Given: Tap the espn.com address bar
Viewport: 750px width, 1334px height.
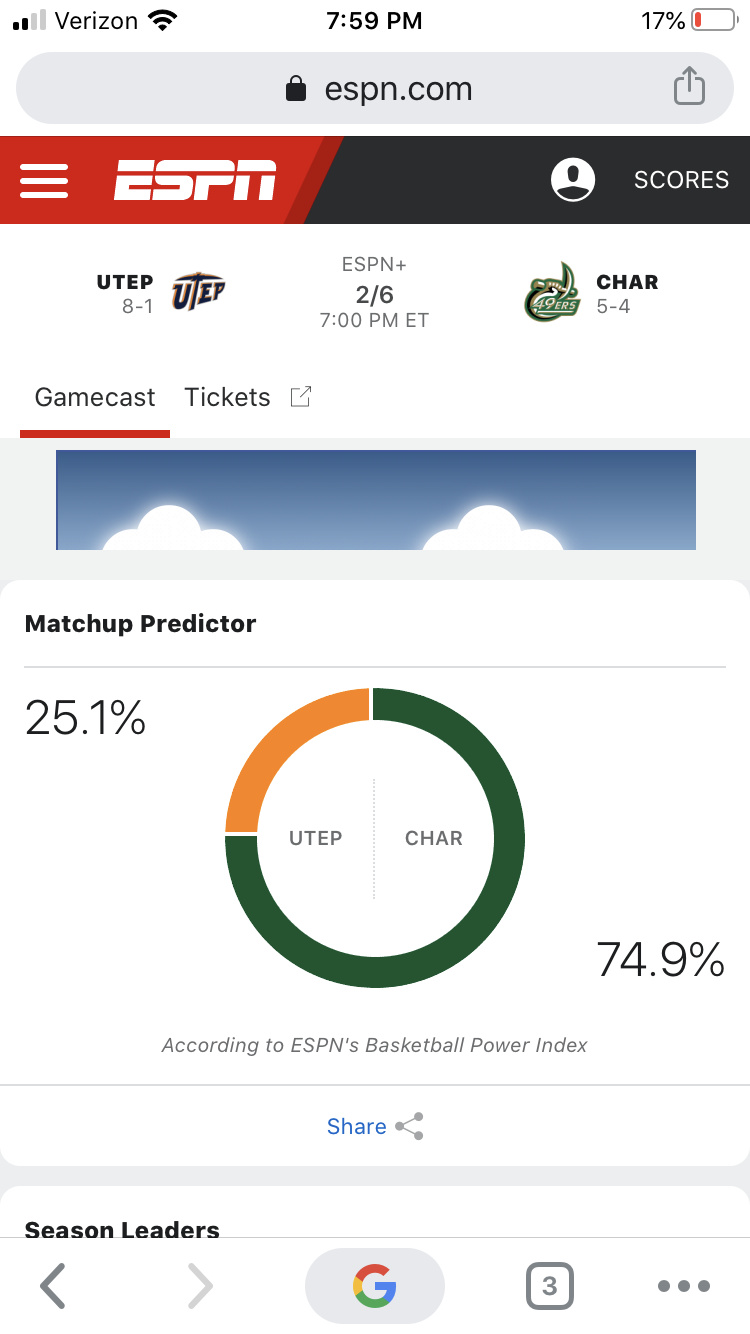Looking at the screenshot, I should (375, 89).
